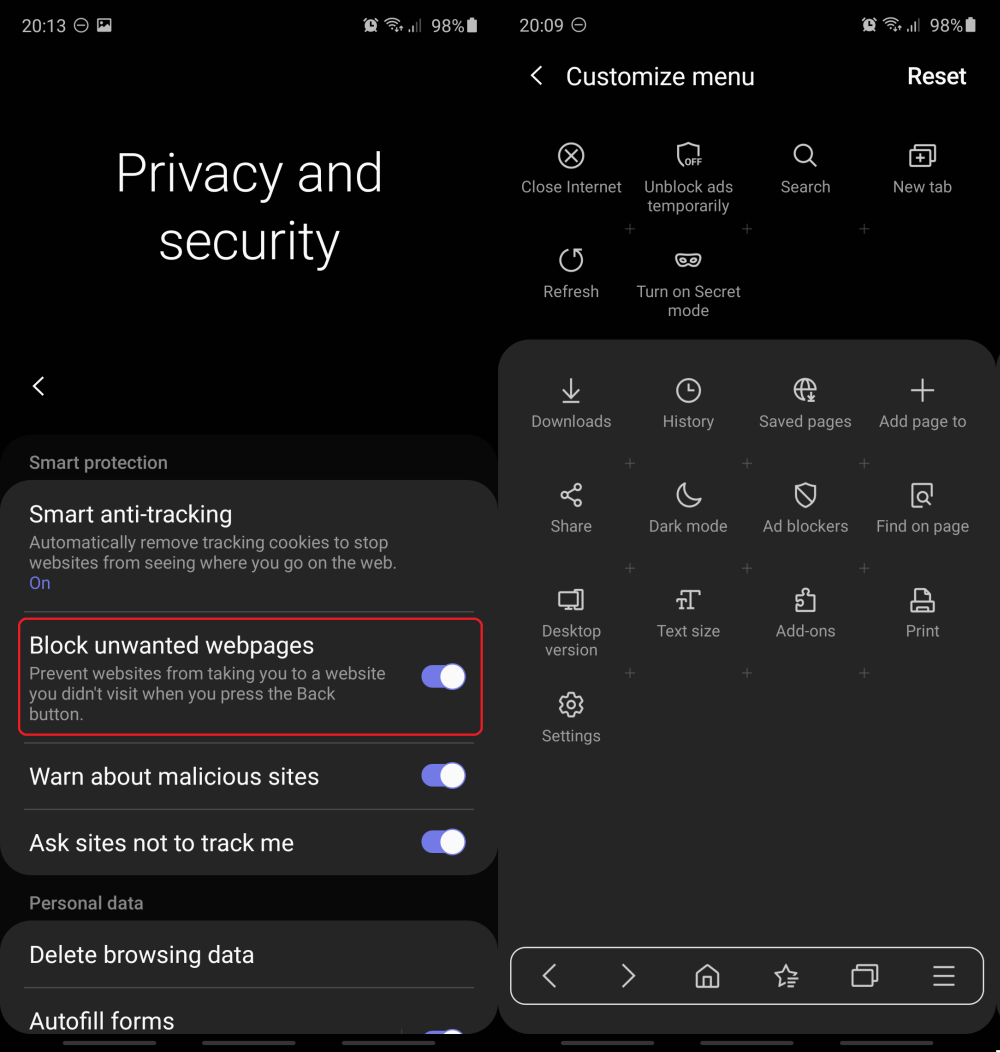
Task: Select the Settings gear item
Action: (x=571, y=717)
